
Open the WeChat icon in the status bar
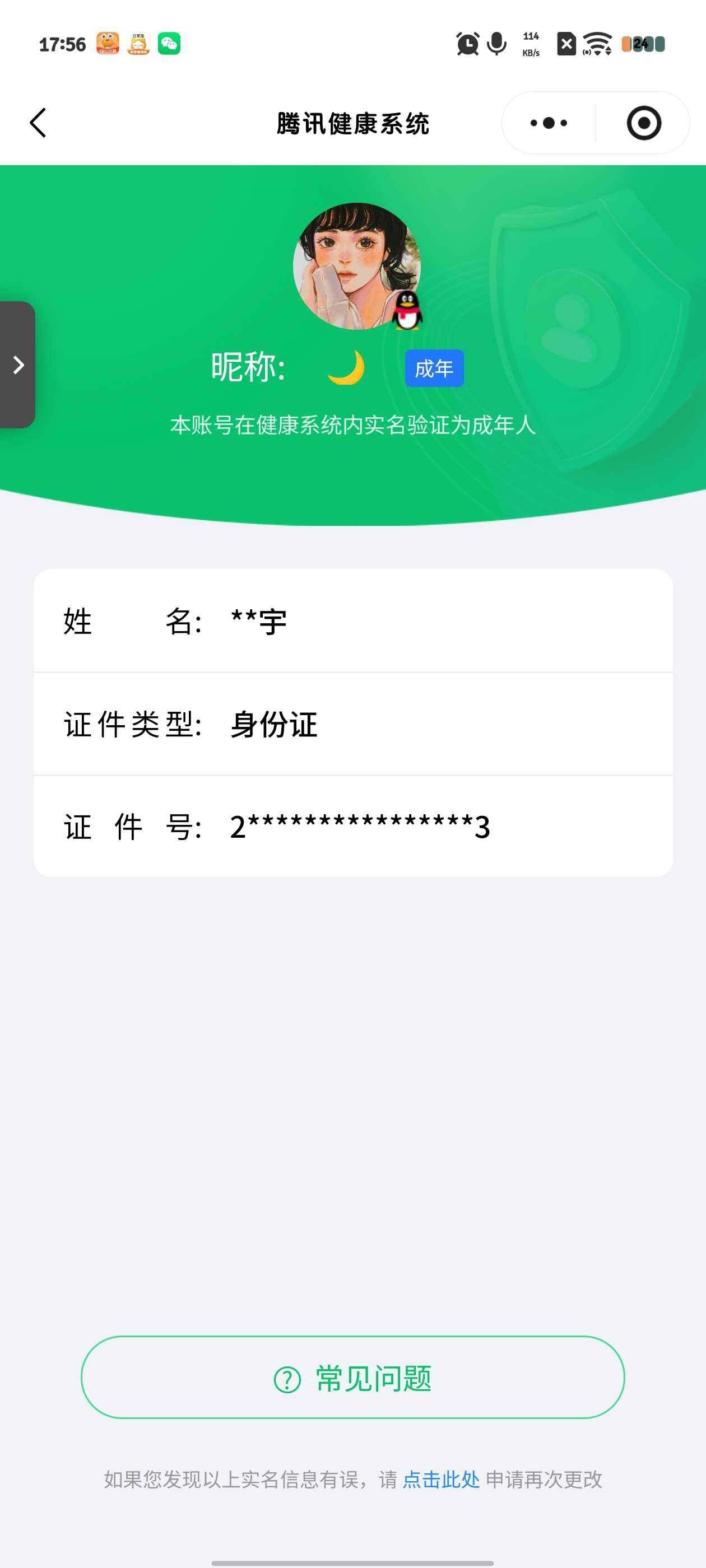(169, 43)
